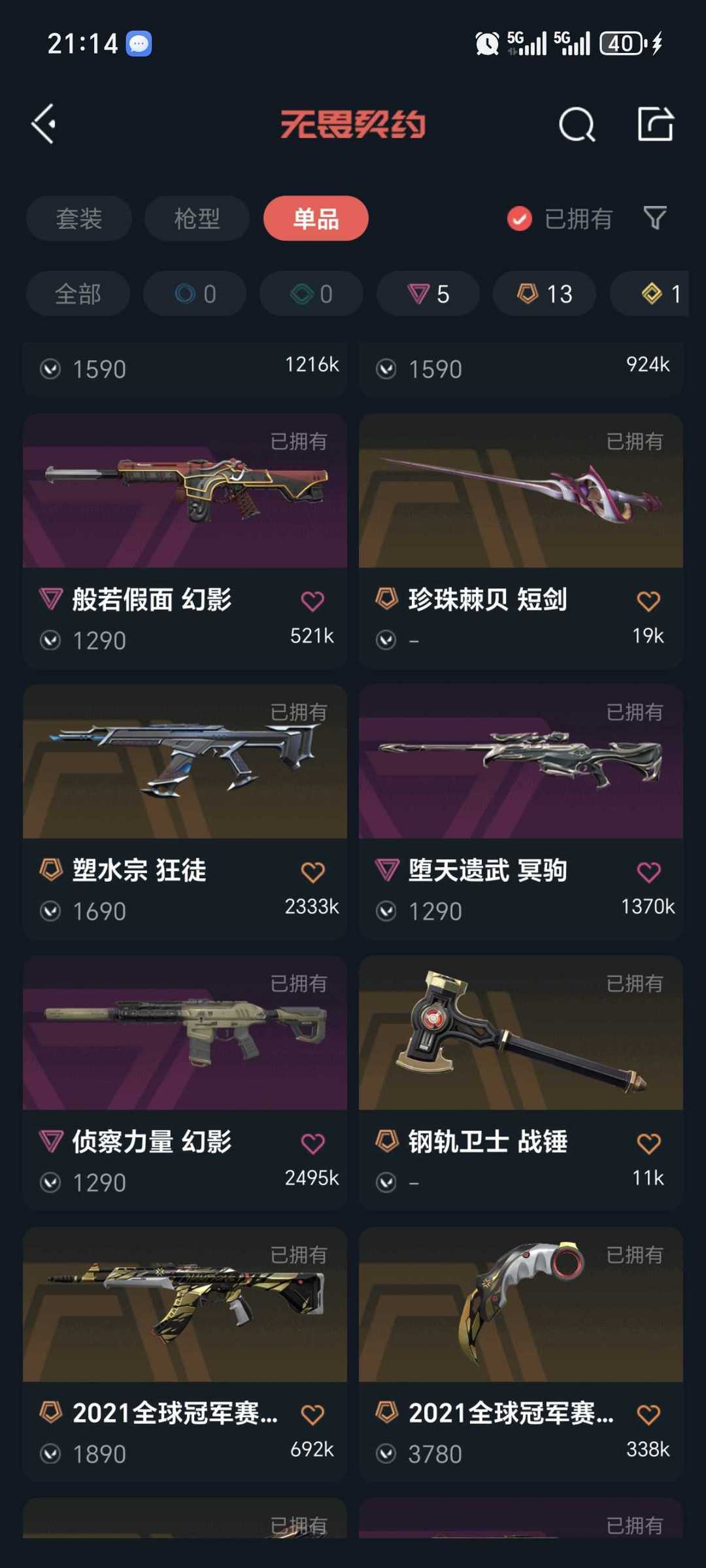Tap the blue rarity filter showing 0
706x1568 pixels.
click(x=193, y=294)
